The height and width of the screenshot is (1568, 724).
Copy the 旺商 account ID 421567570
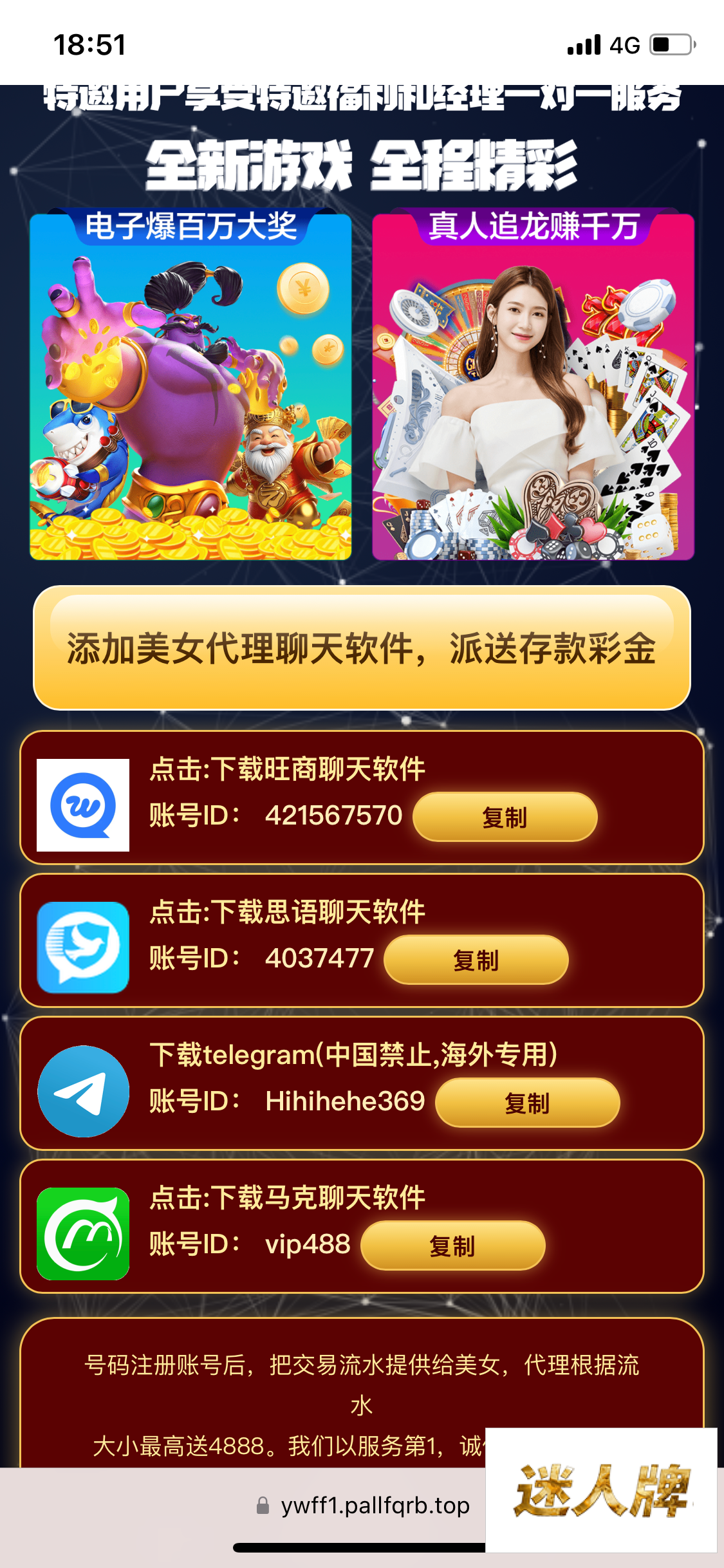505,817
